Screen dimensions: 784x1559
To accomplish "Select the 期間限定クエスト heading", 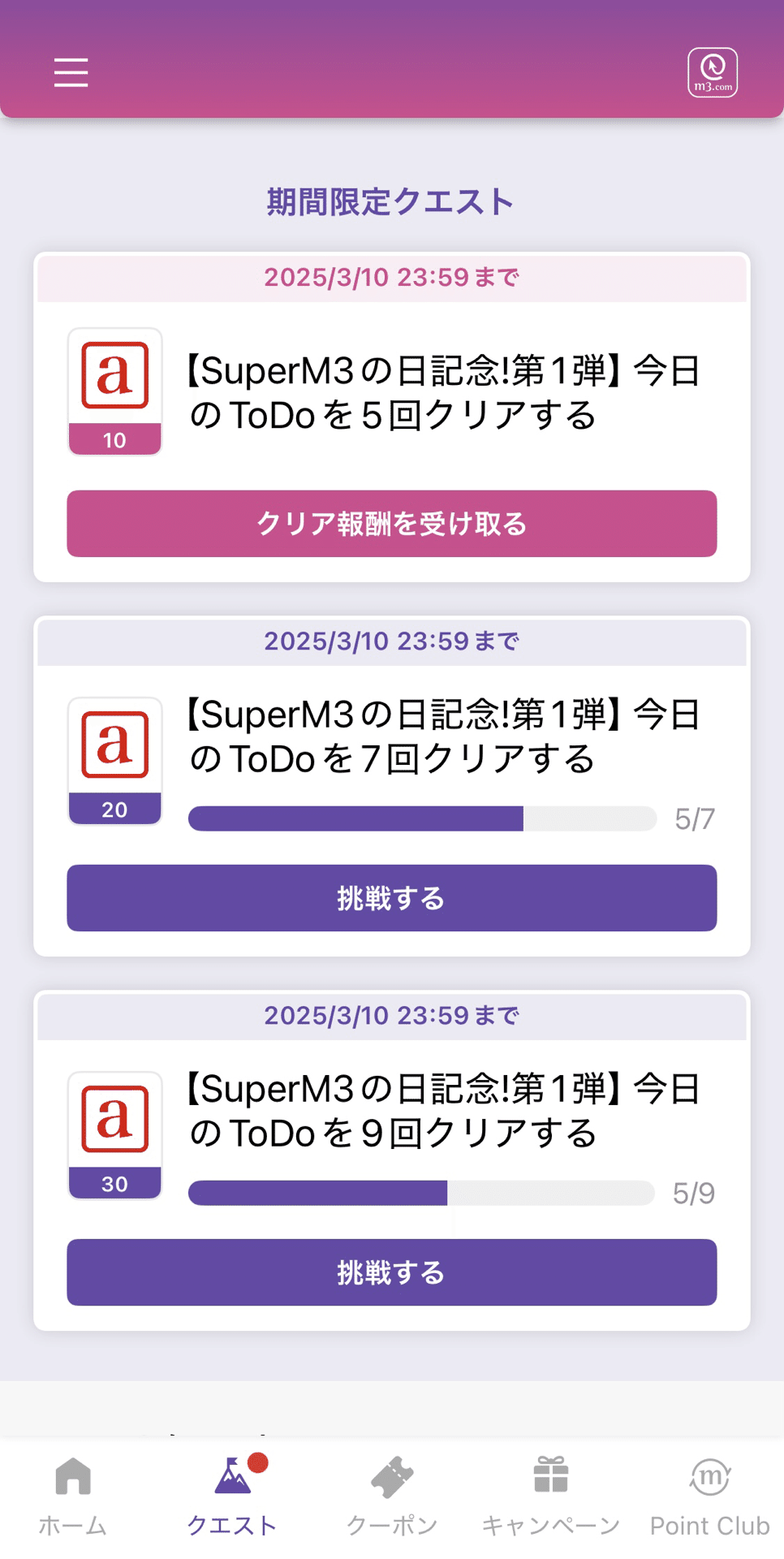I will click(390, 202).
